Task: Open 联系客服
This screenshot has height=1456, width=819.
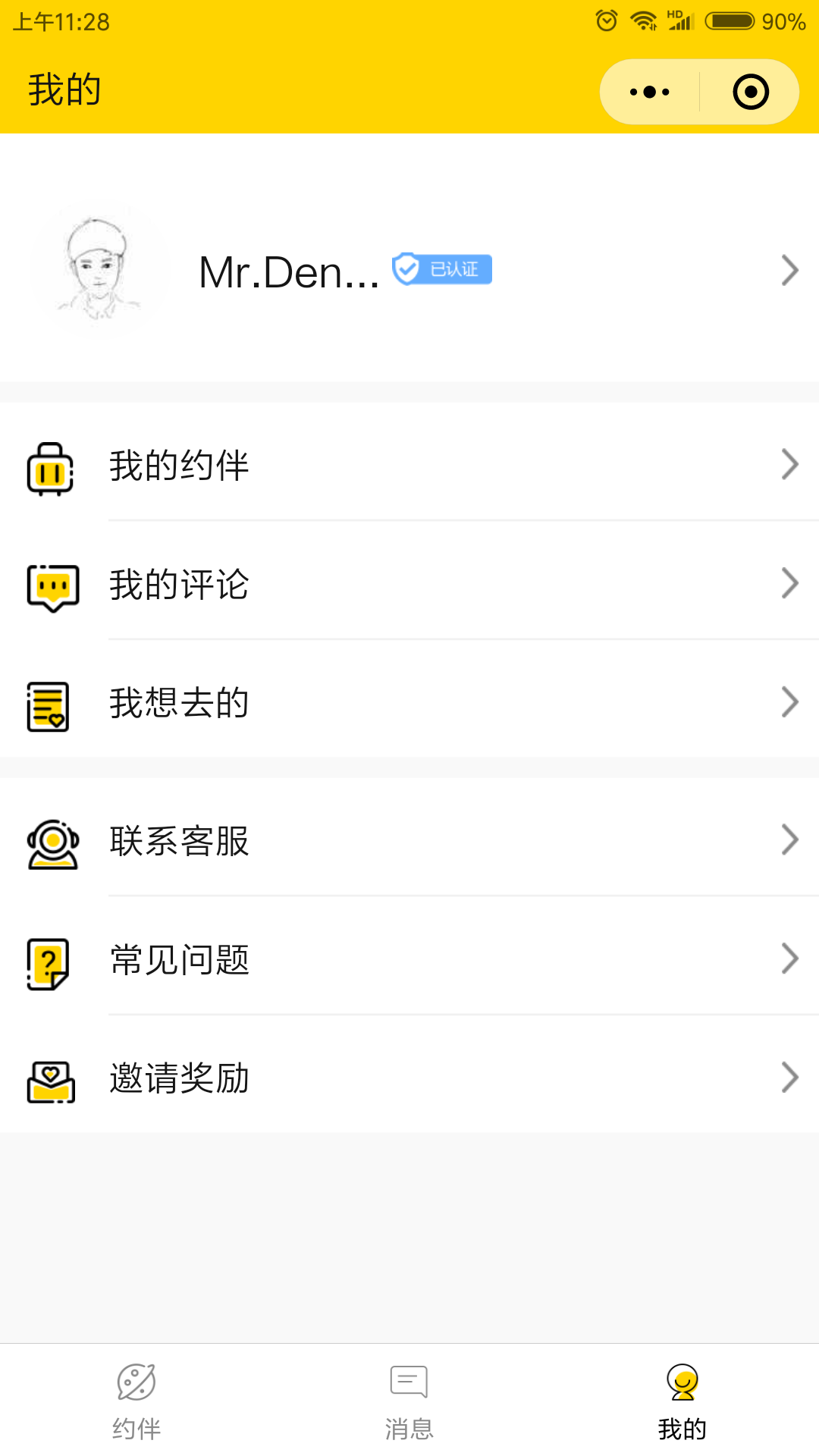Action: [x=409, y=841]
